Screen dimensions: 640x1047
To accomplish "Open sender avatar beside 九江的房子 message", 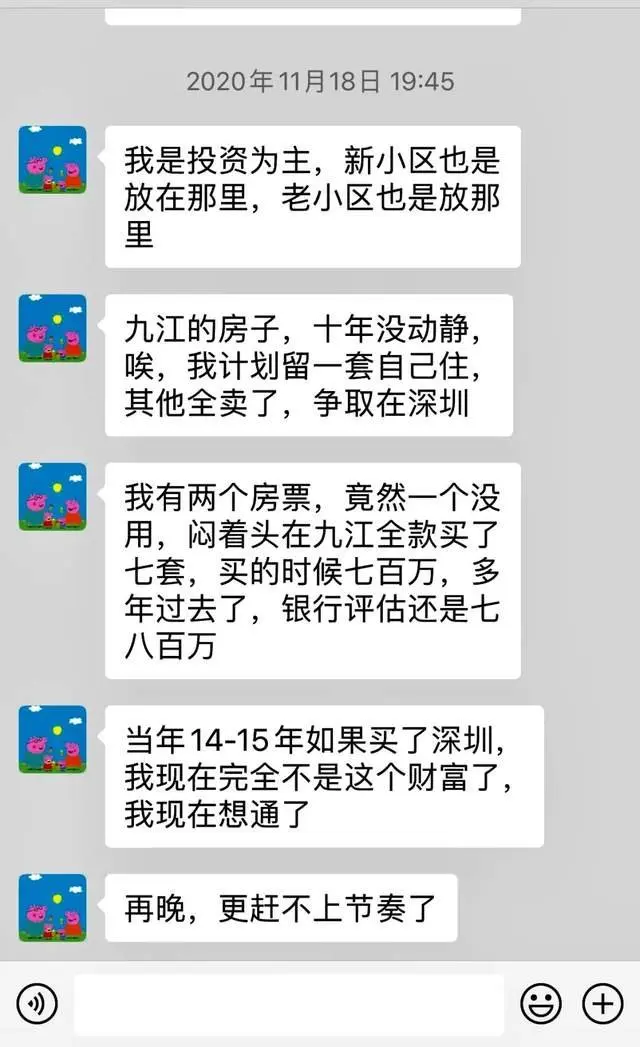I will pos(52,327).
